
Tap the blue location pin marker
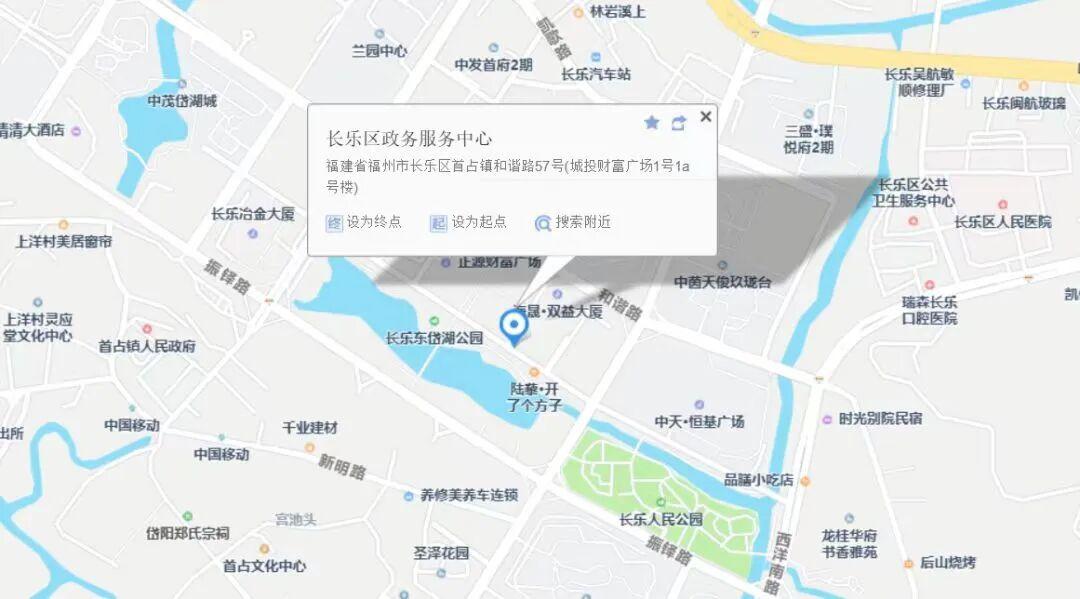pos(514,326)
